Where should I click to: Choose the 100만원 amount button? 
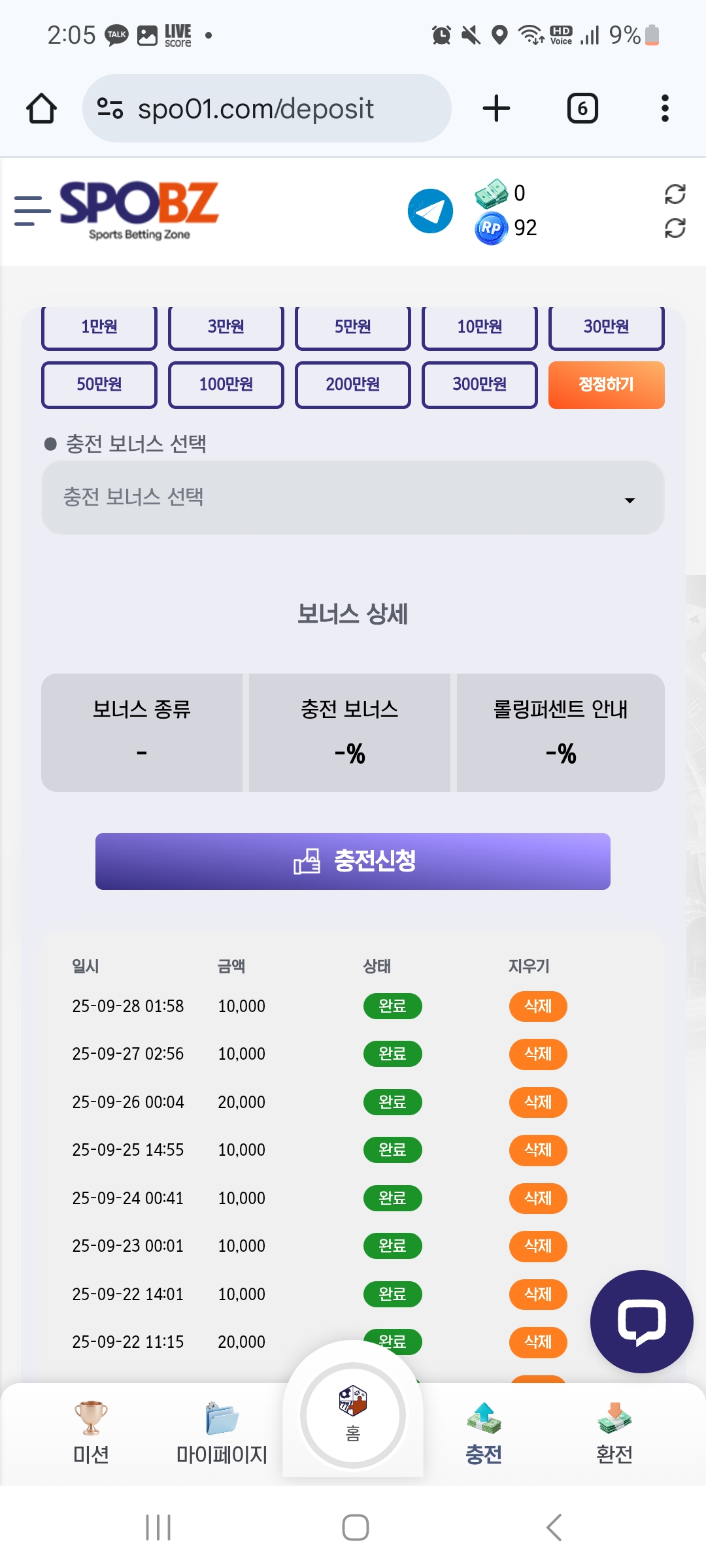(x=226, y=384)
